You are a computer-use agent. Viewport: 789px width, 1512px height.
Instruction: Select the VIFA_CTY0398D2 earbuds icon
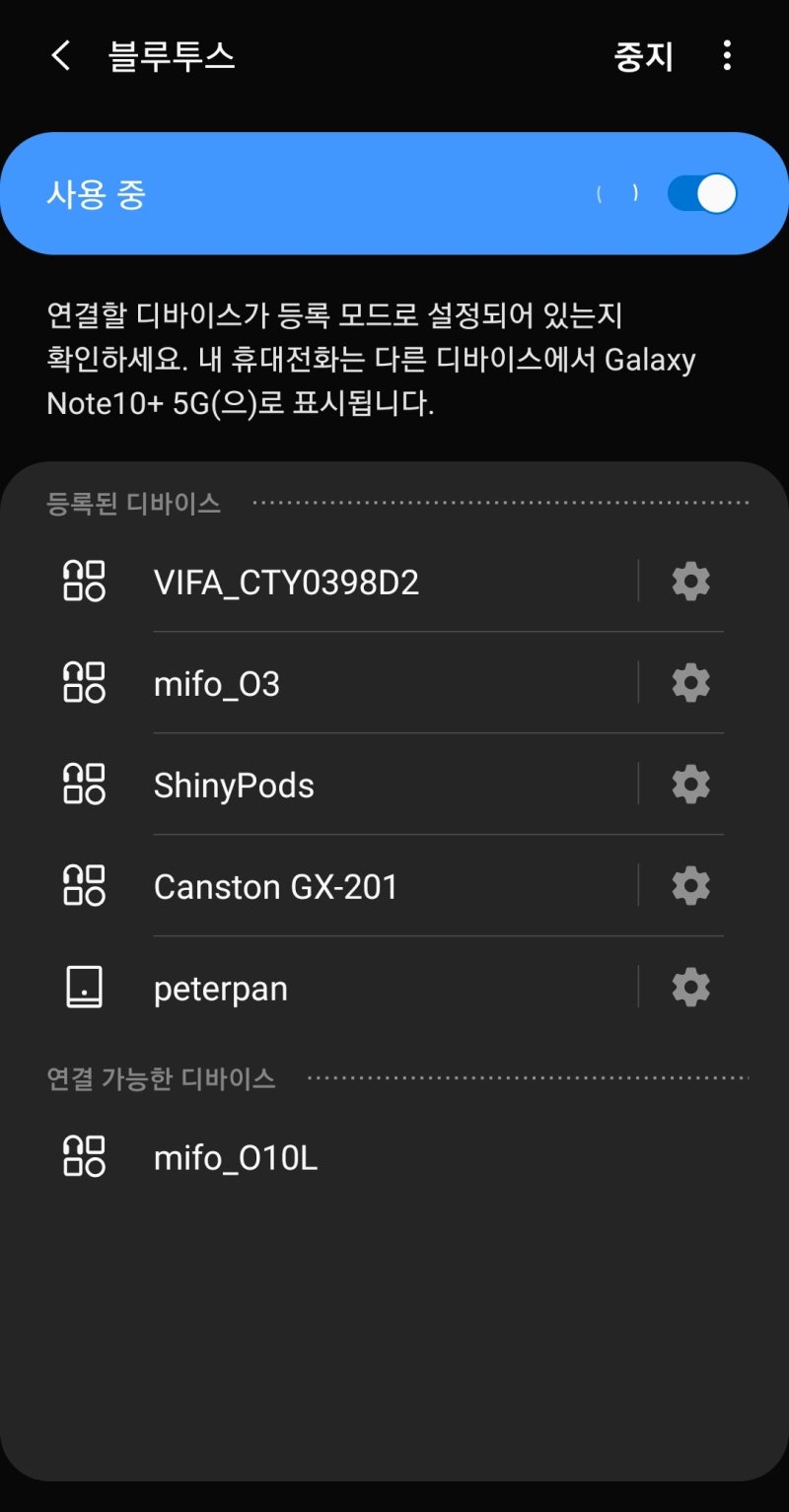pos(84,582)
